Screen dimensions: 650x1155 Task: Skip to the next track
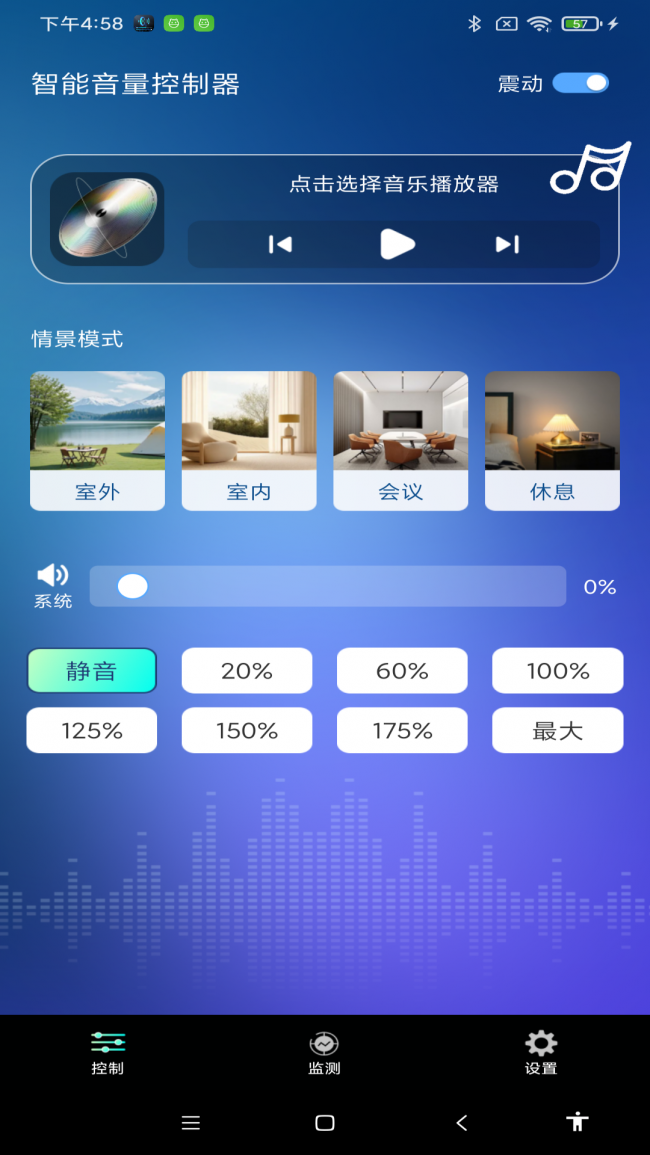click(x=508, y=244)
